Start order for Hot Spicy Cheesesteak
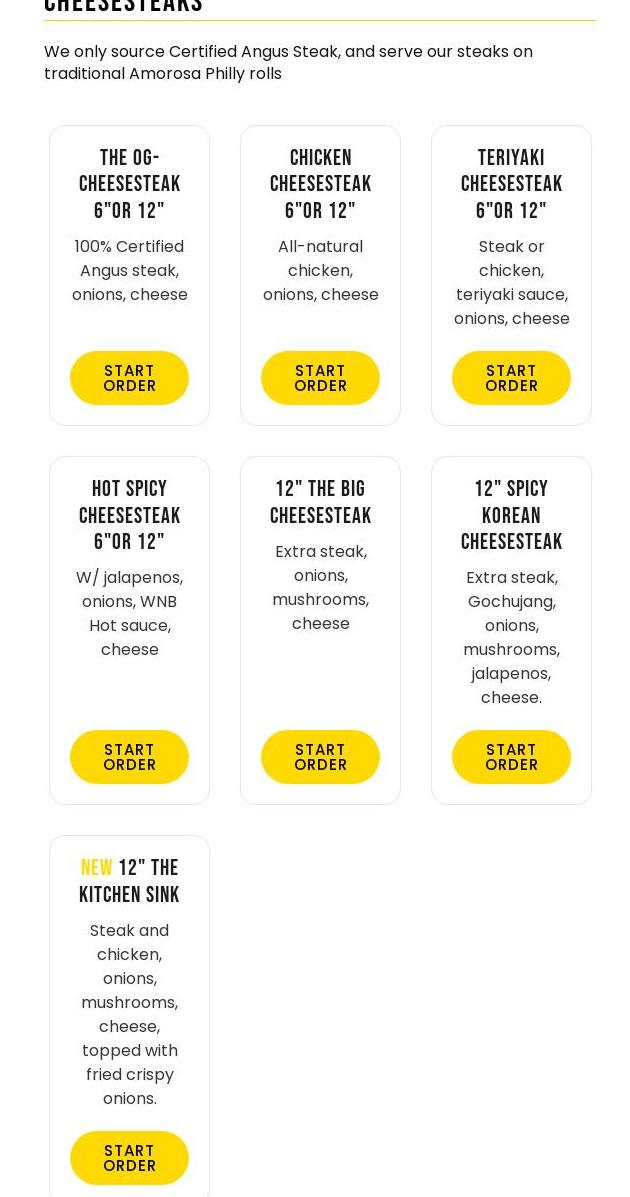Screen dimensions: 630x1197 129,757
